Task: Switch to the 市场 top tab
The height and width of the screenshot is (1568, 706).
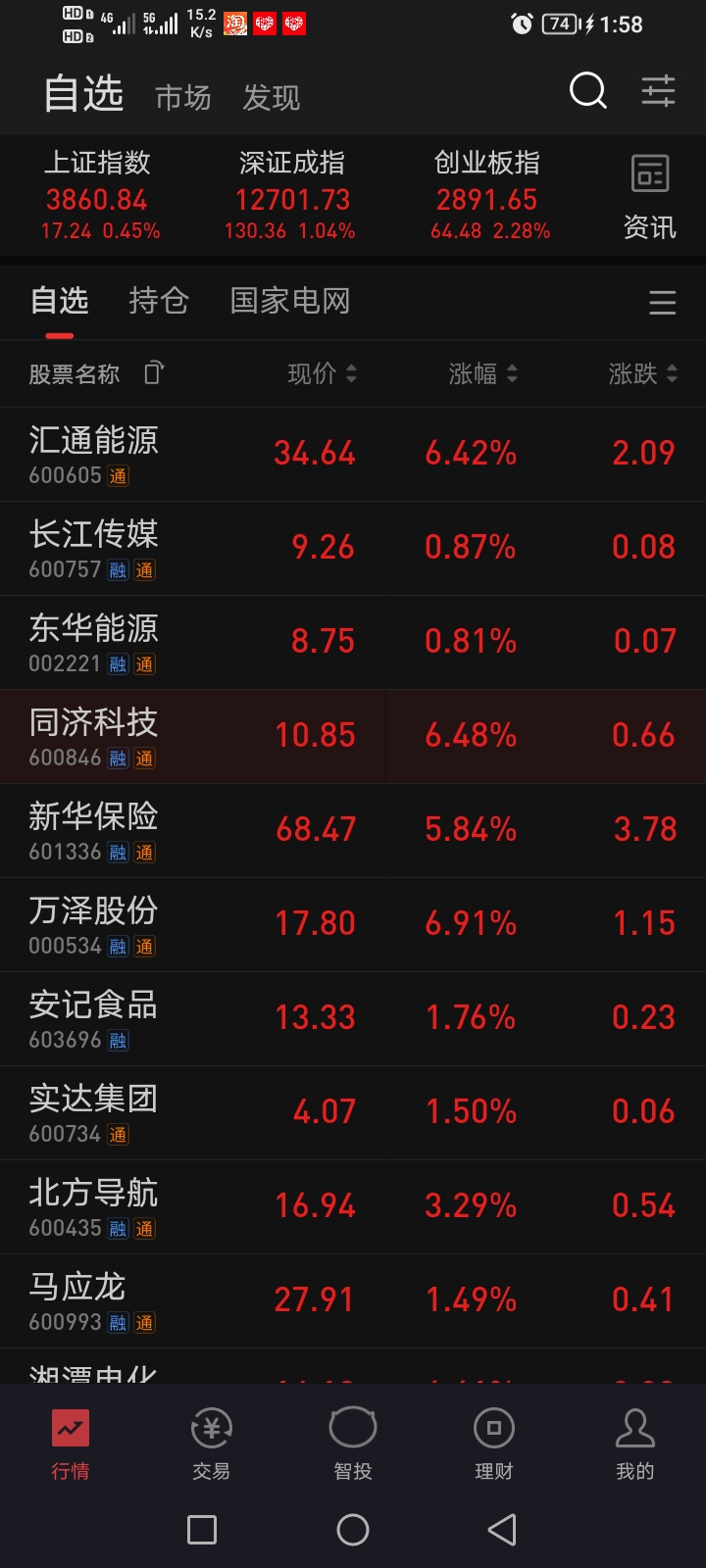Action: coord(183,98)
